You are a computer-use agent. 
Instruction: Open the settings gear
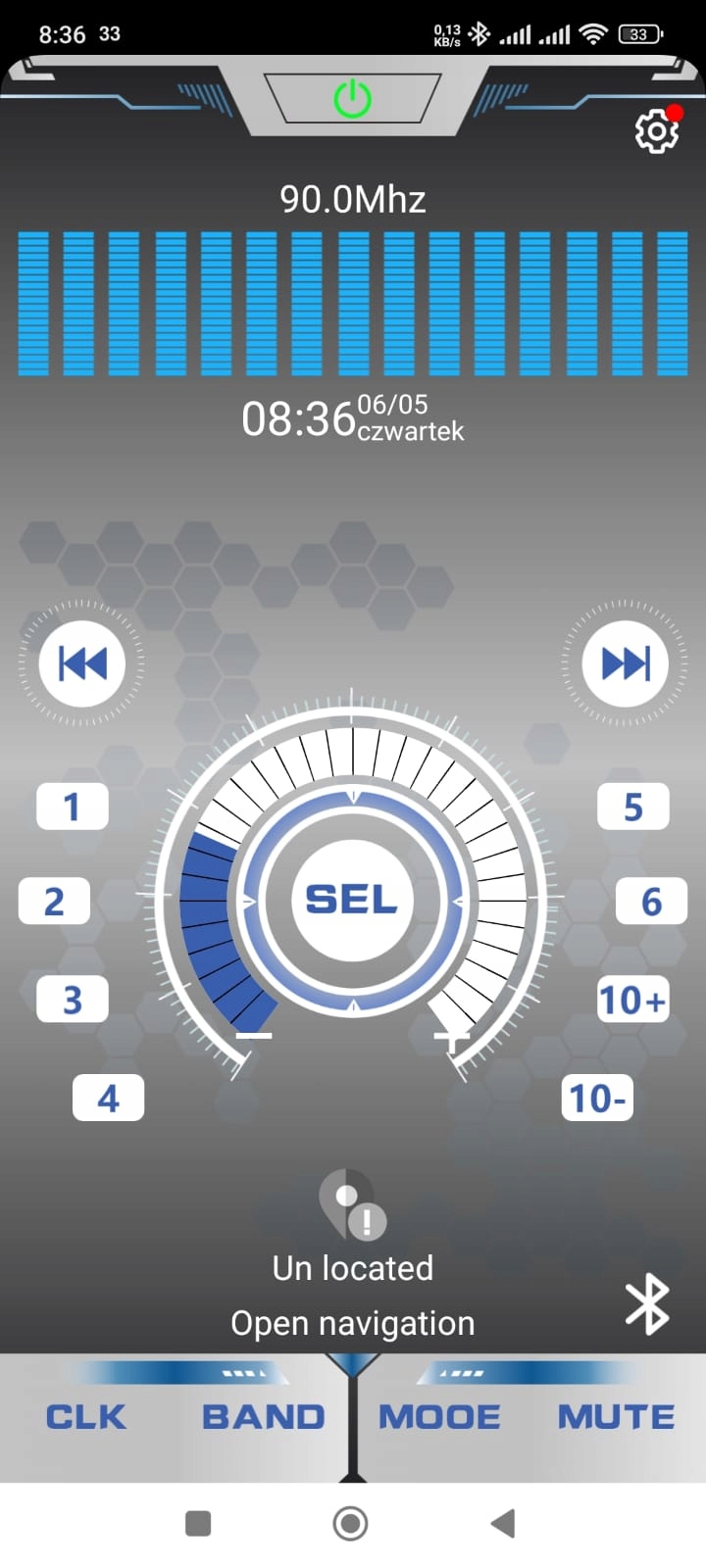point(657,131)
